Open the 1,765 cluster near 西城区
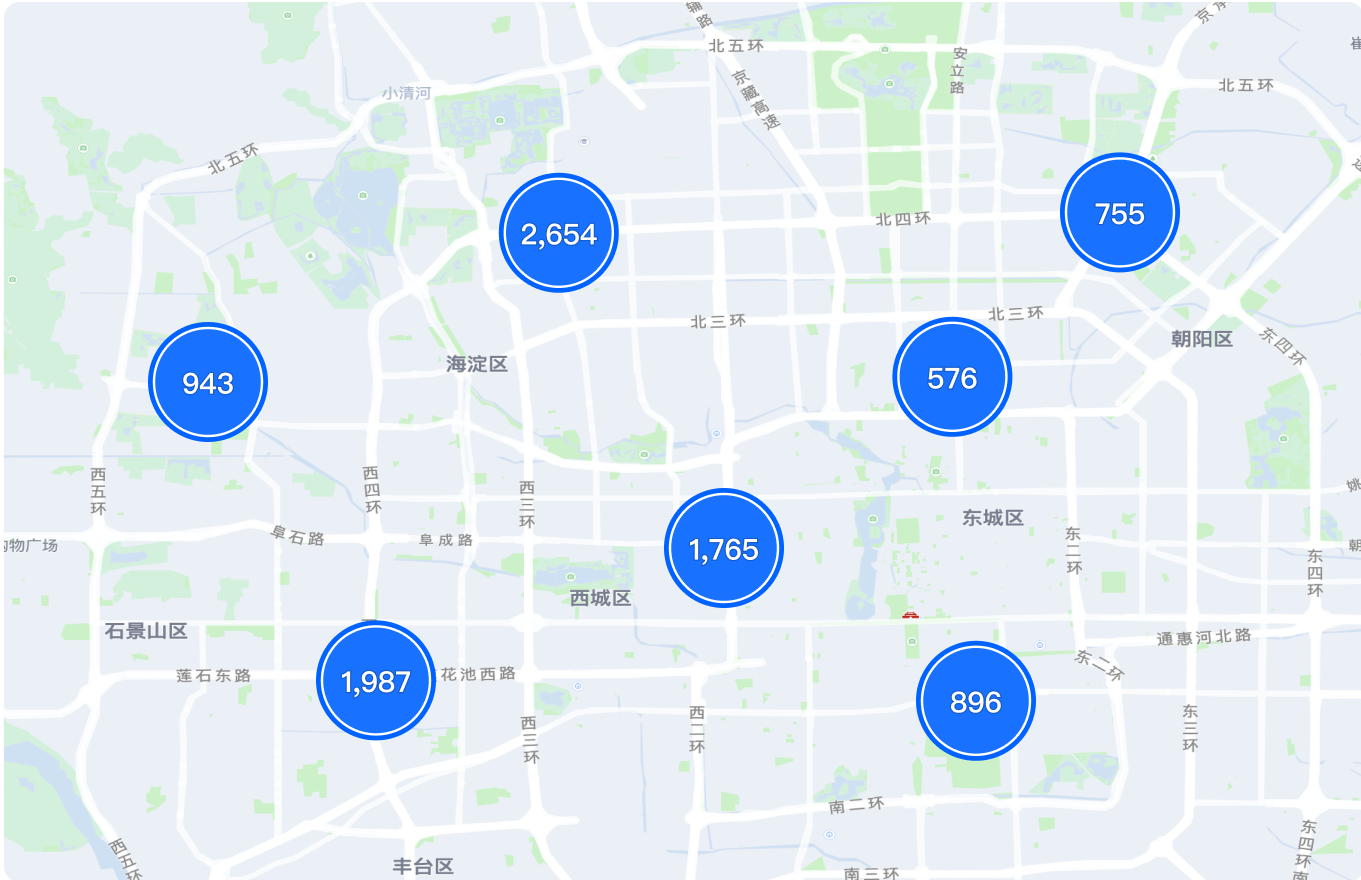Viewport: 1361px width, 880px height. point(724,548)
